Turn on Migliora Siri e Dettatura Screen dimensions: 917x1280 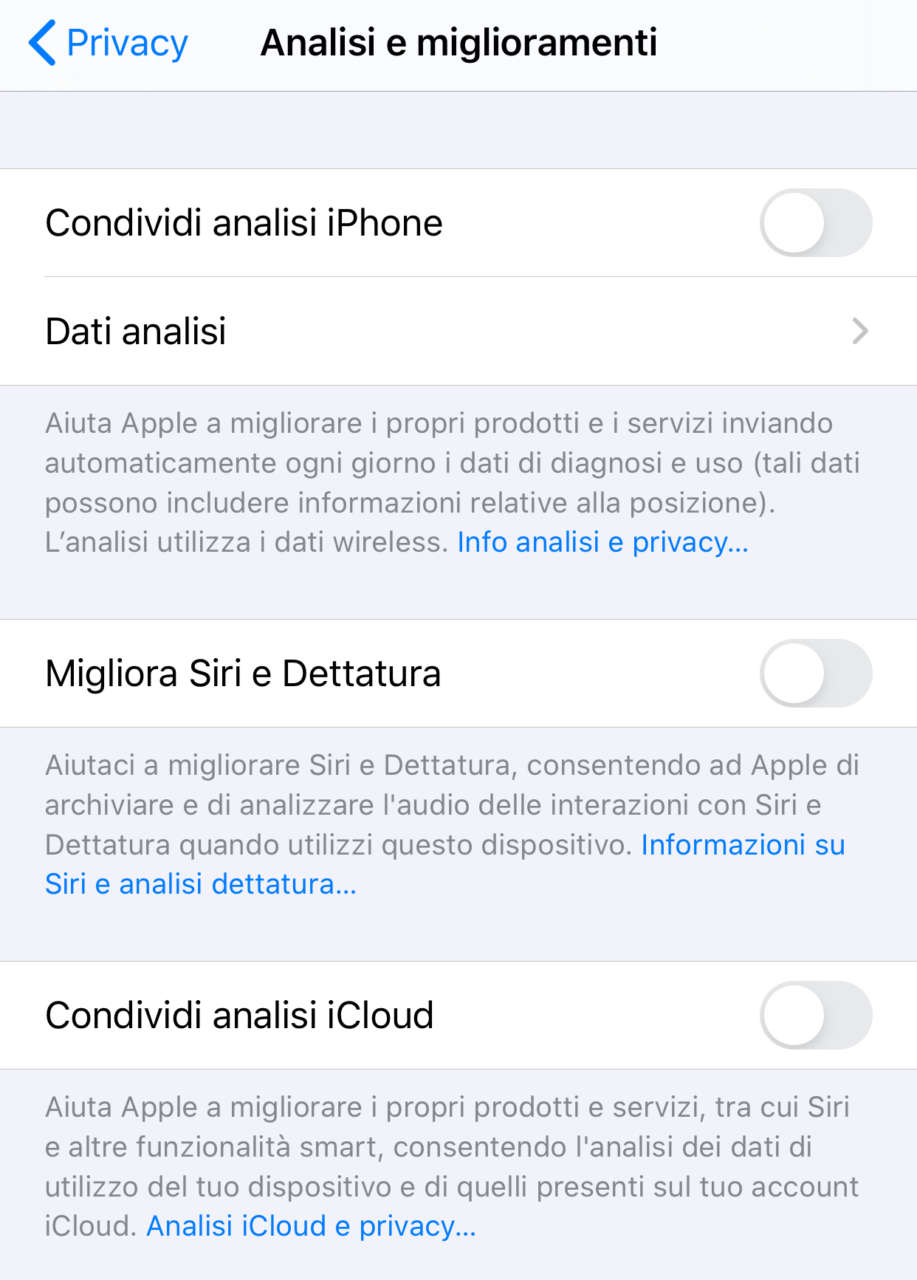pyautogui.click(x=815, y=673)
